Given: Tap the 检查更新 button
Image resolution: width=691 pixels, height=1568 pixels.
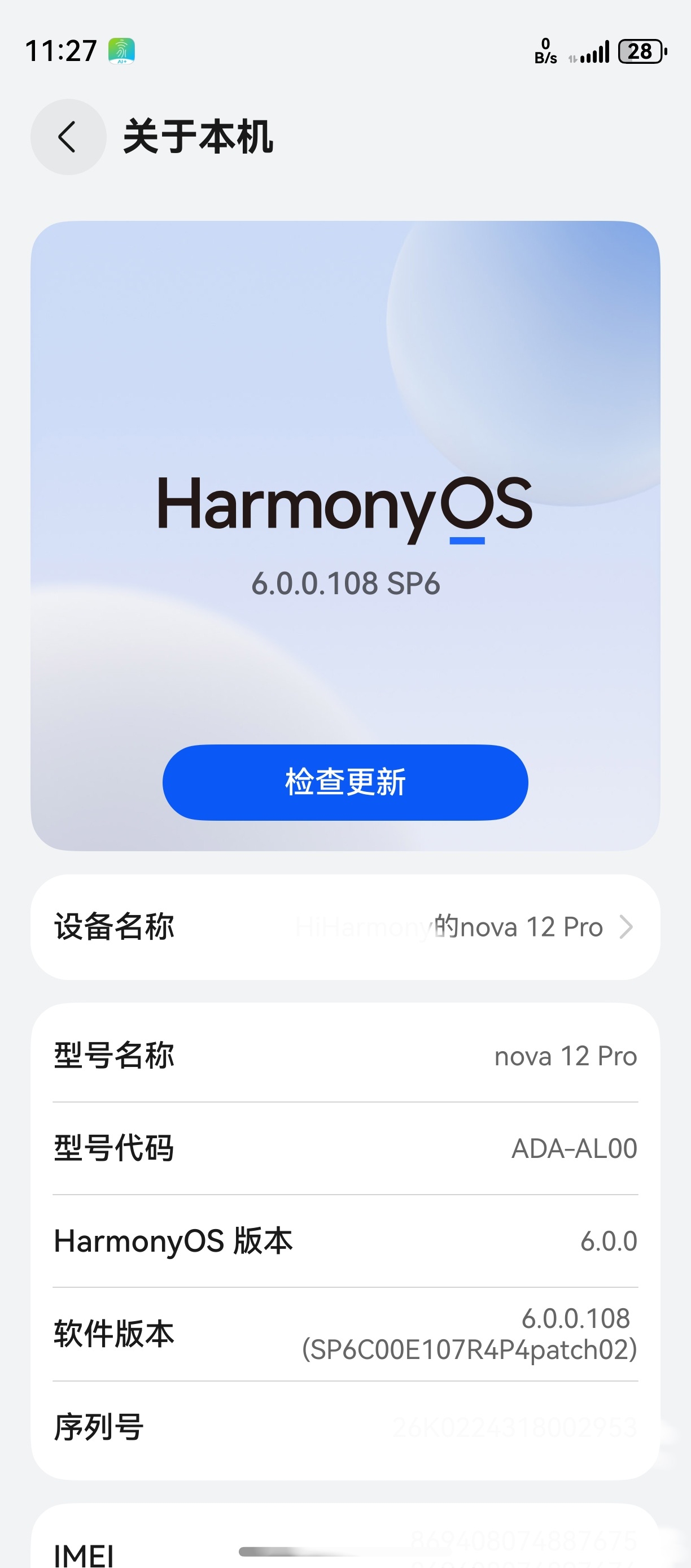Looking at the screenshot, I should point(345,782).
